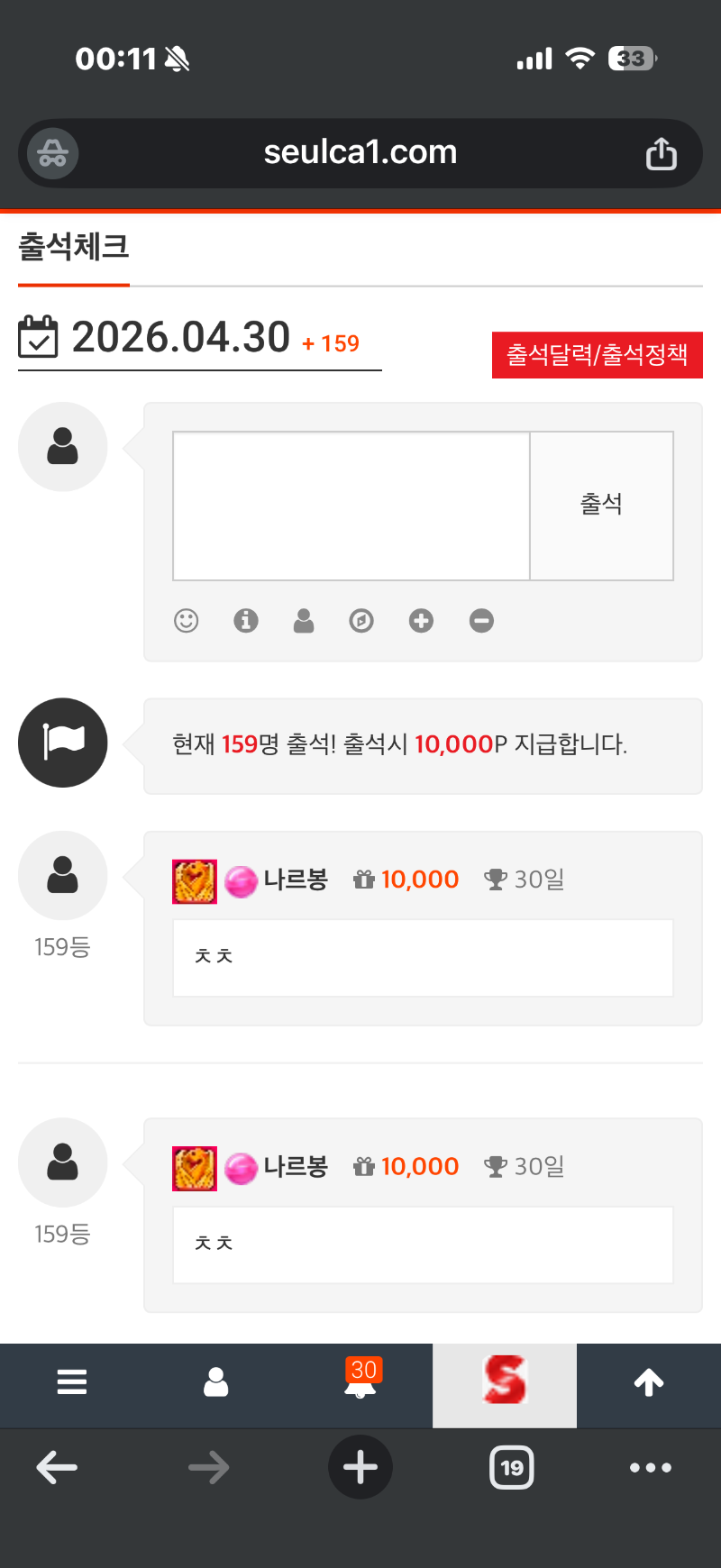Open the tab switcher showing 19
721x1568 pixels.
[511, 1468]
